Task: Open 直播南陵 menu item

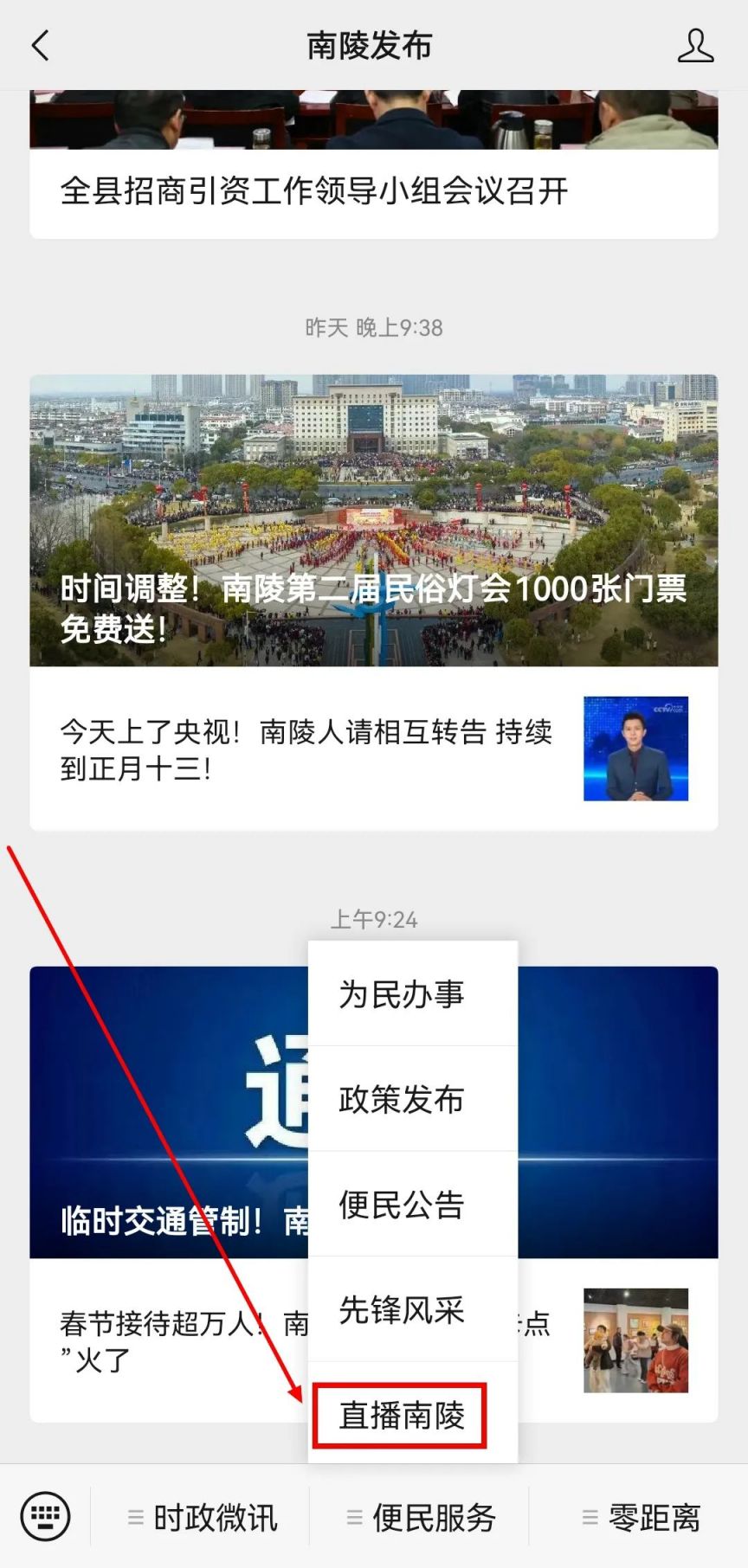Action: pyautogui.click(x=402, y=1416)
